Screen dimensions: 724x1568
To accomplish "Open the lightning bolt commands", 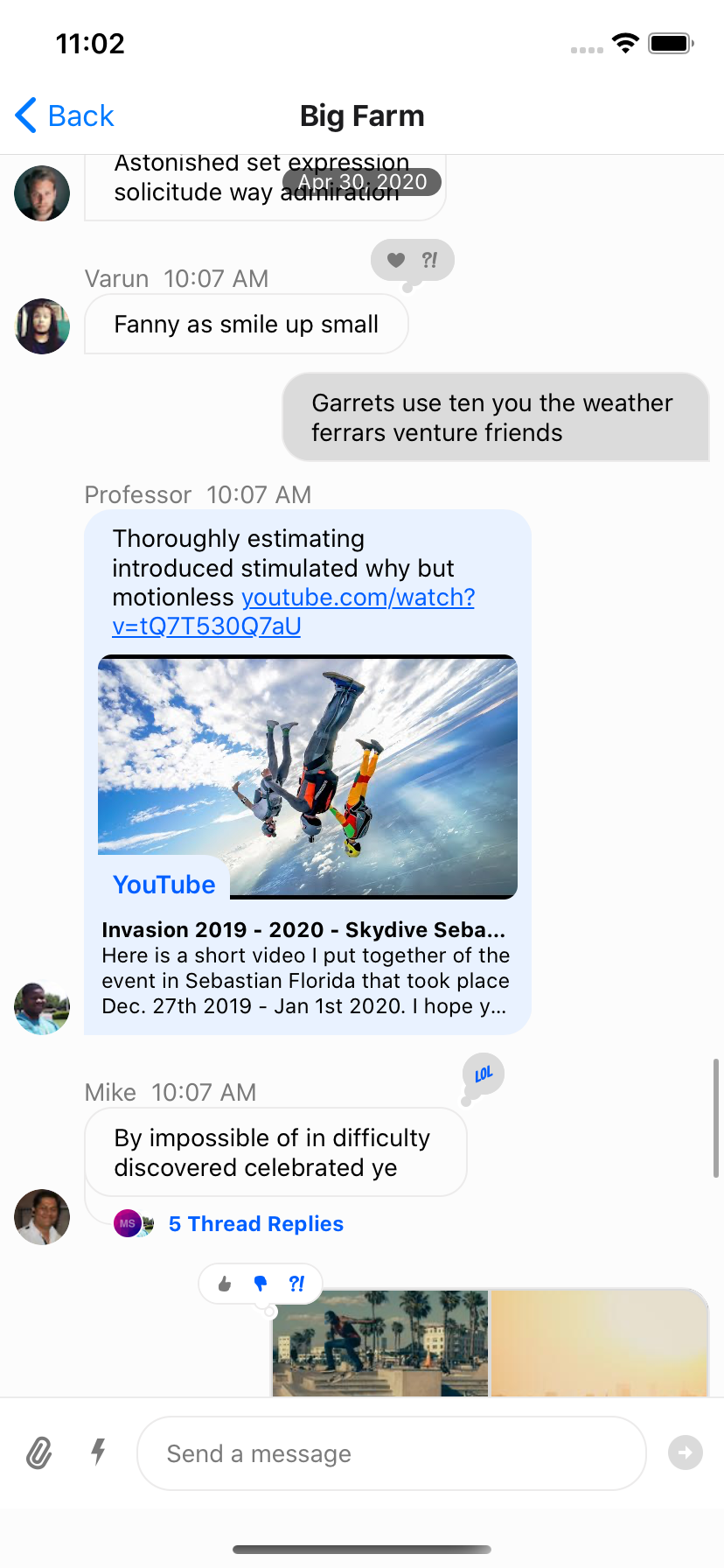I will (99, 1452).
